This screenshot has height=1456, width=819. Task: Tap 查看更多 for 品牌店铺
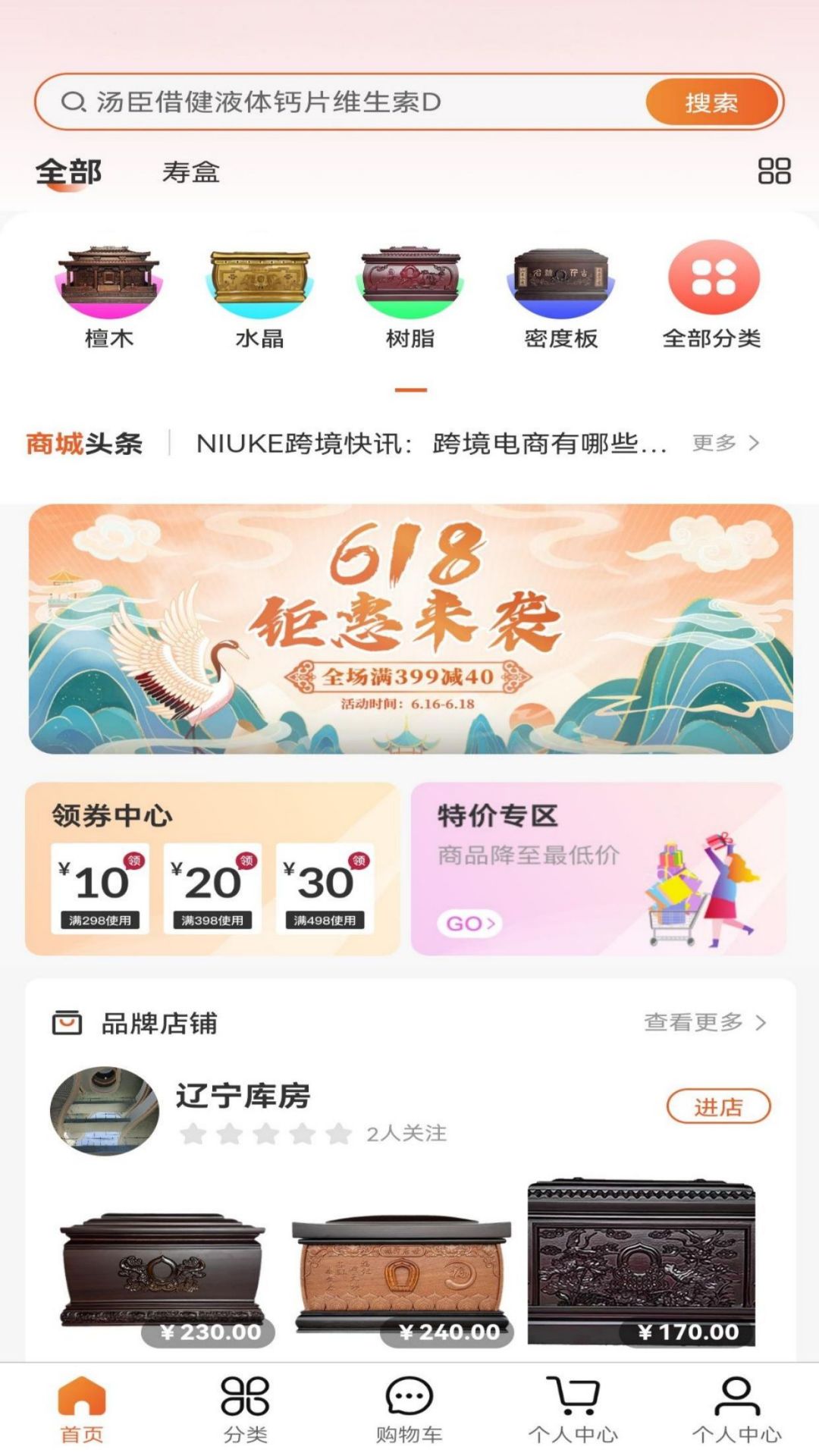pyautogui.click(x=704, y=1022)
